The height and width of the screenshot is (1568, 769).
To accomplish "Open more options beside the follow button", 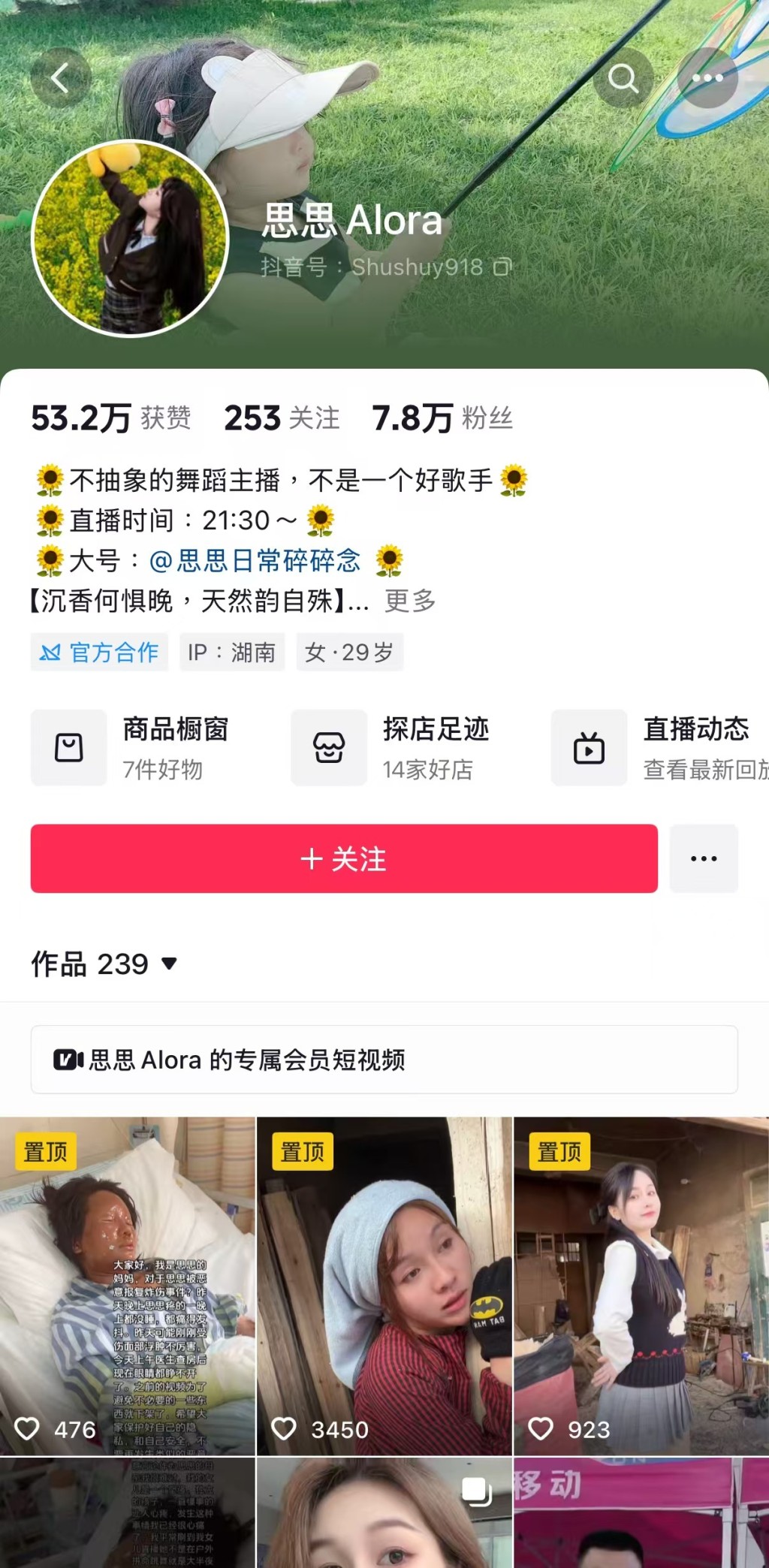I will pyautogui.click(x=704, y=858).
